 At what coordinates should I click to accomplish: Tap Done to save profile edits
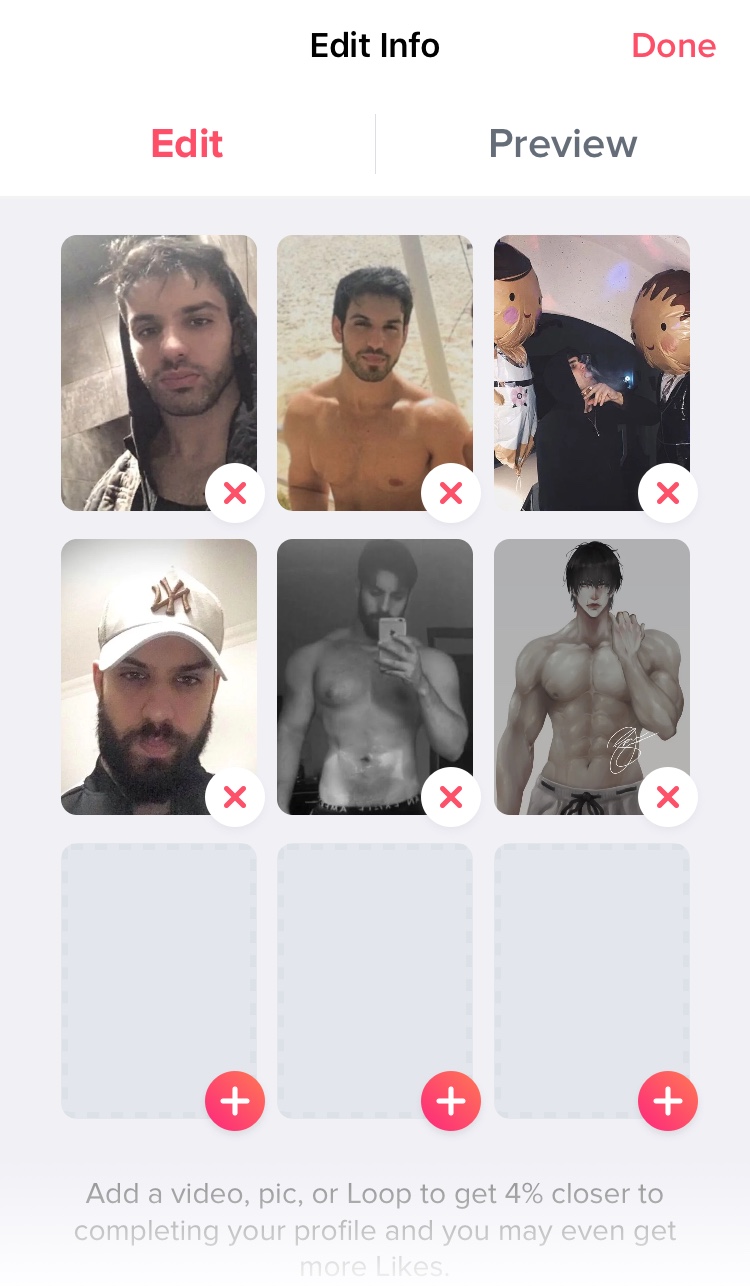click(x=673, y=46)
